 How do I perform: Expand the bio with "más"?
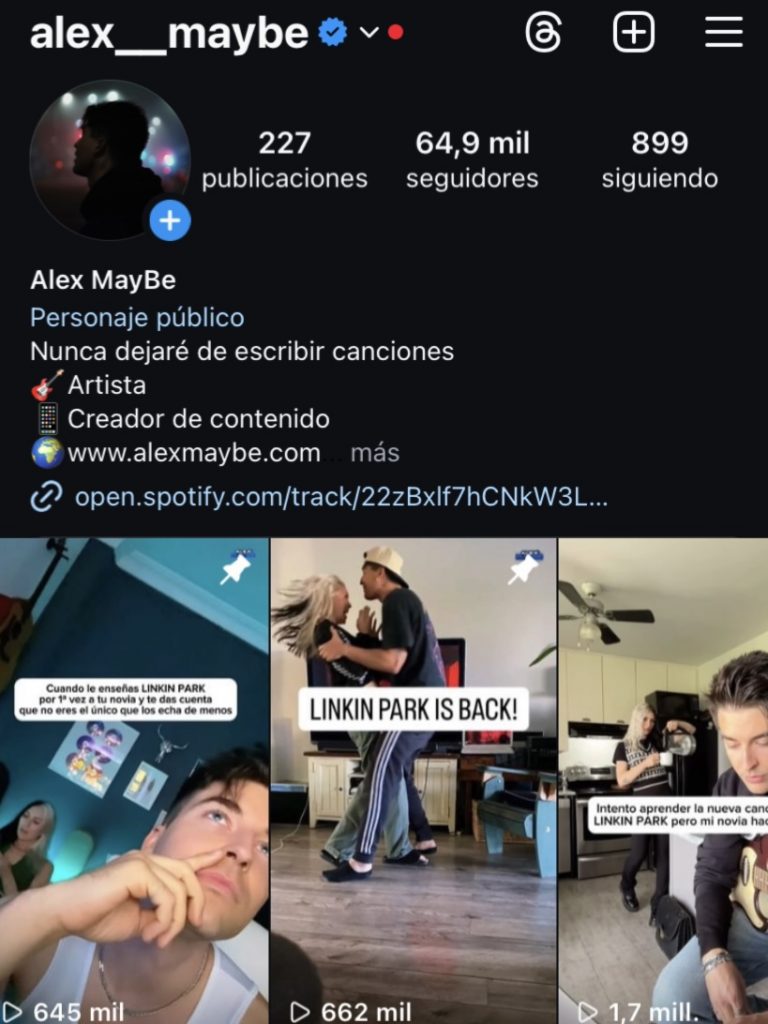[x=375, y=453]
